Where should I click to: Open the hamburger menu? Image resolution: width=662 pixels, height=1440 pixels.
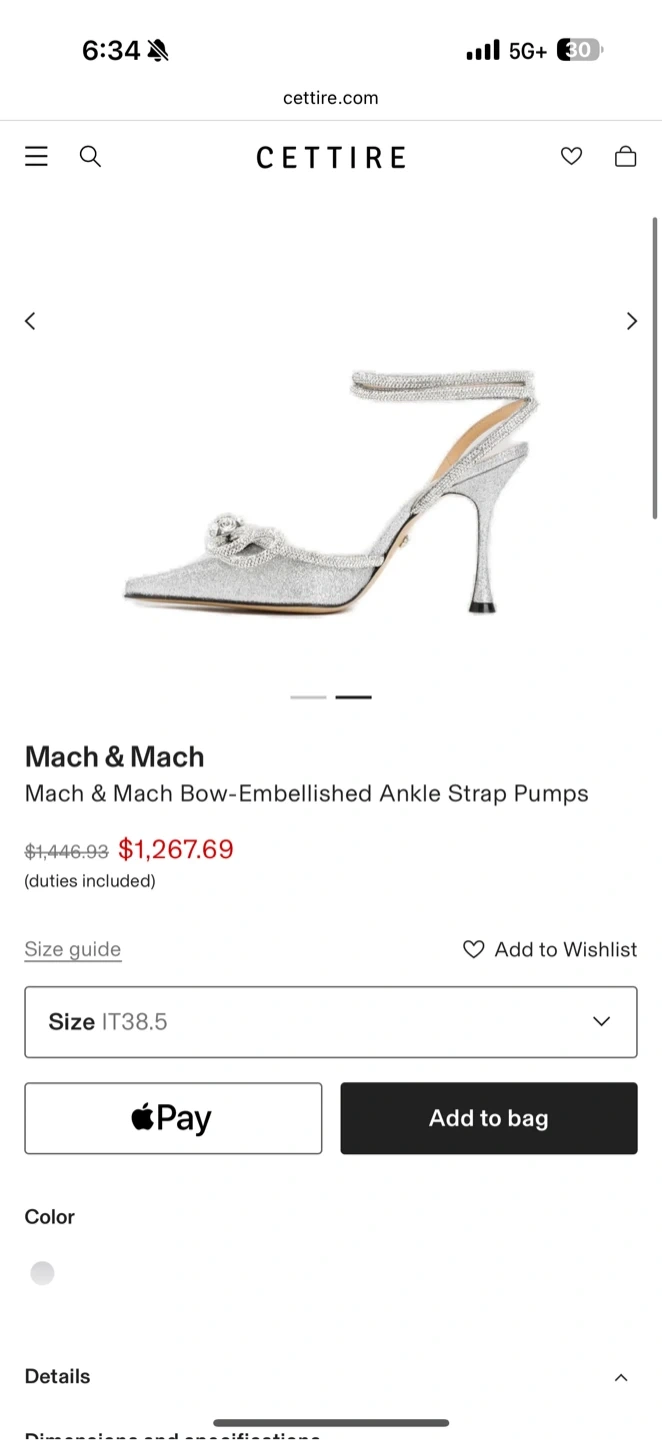(36, 156)
